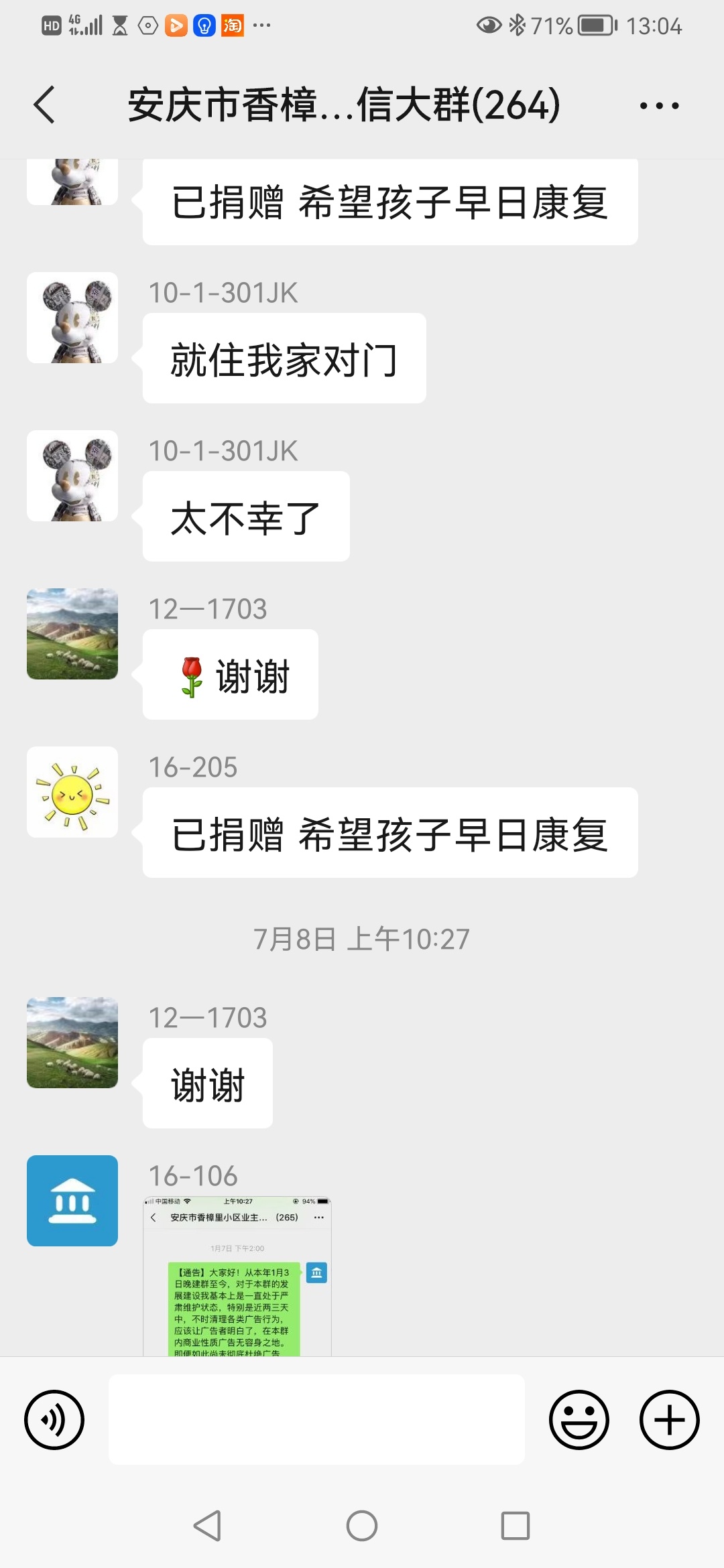
Task: Show recent apps
Action: [x=516, y=1526]
